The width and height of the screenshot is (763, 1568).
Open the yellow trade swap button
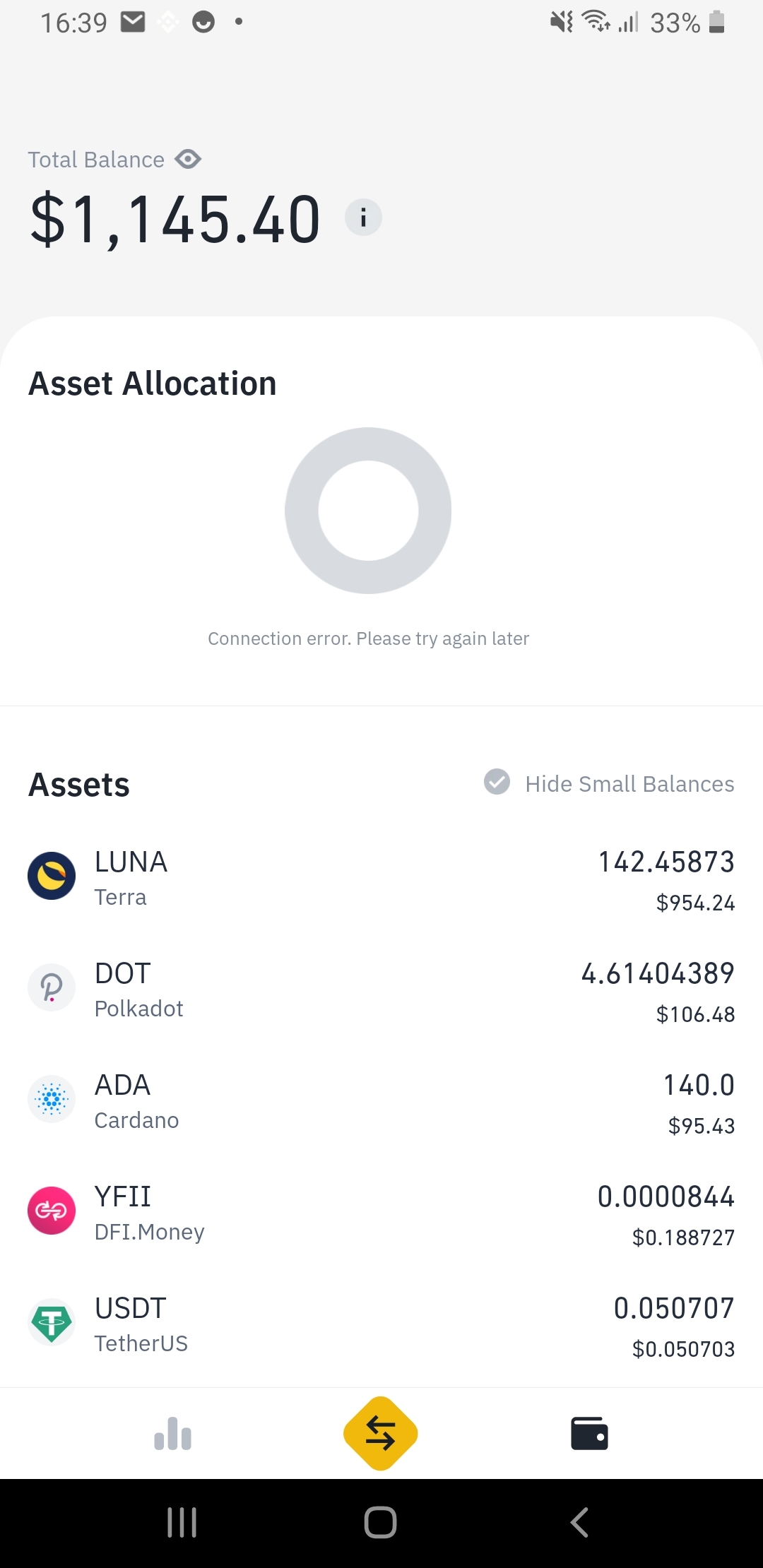point(381,1434)
